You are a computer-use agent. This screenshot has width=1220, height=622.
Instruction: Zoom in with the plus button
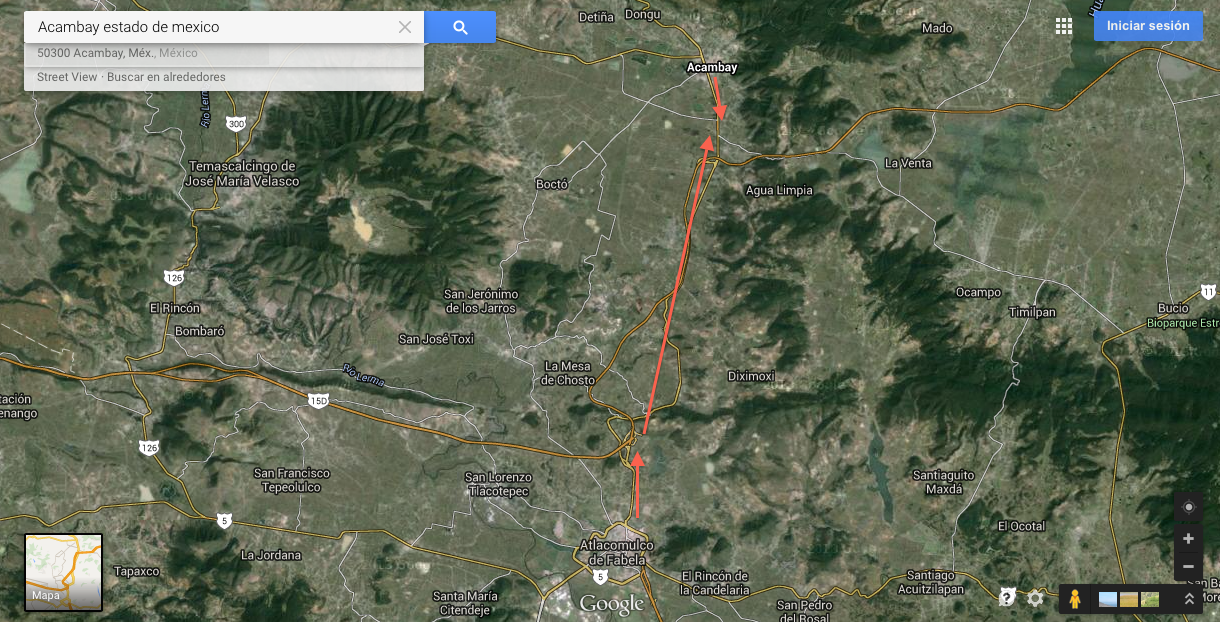click(x=1188, y=538)
